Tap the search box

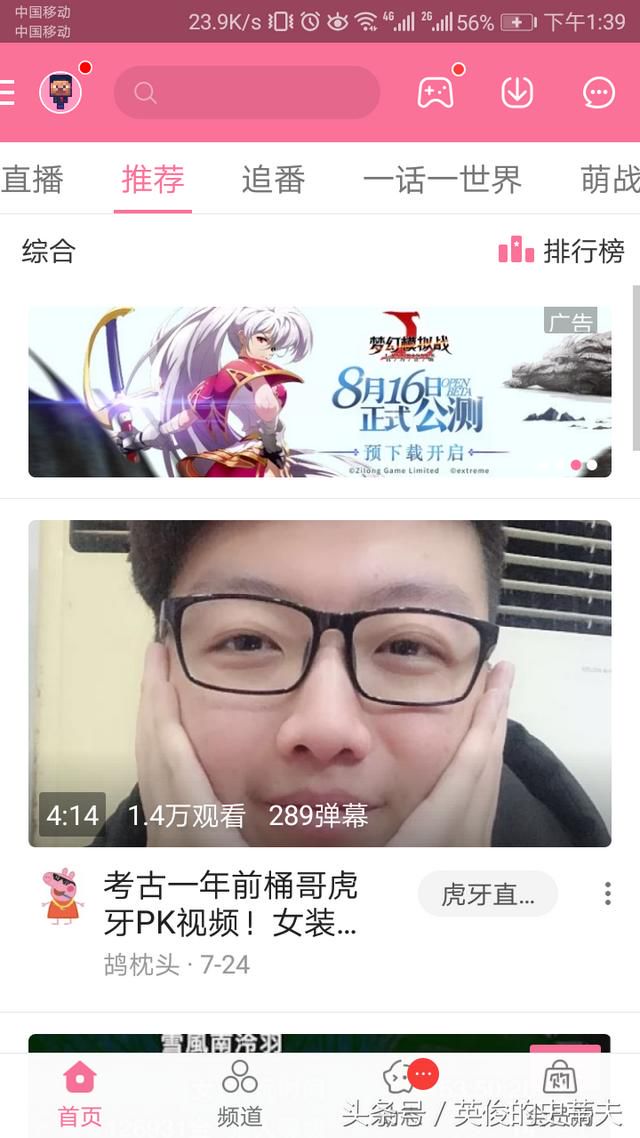(247, 92)
